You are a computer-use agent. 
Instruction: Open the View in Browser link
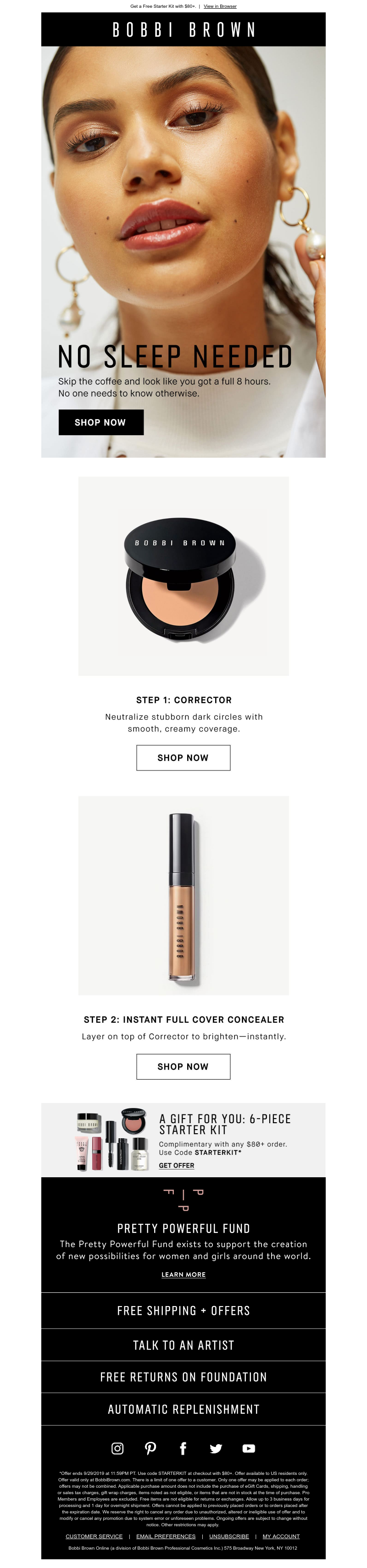(x=220, y=6)
